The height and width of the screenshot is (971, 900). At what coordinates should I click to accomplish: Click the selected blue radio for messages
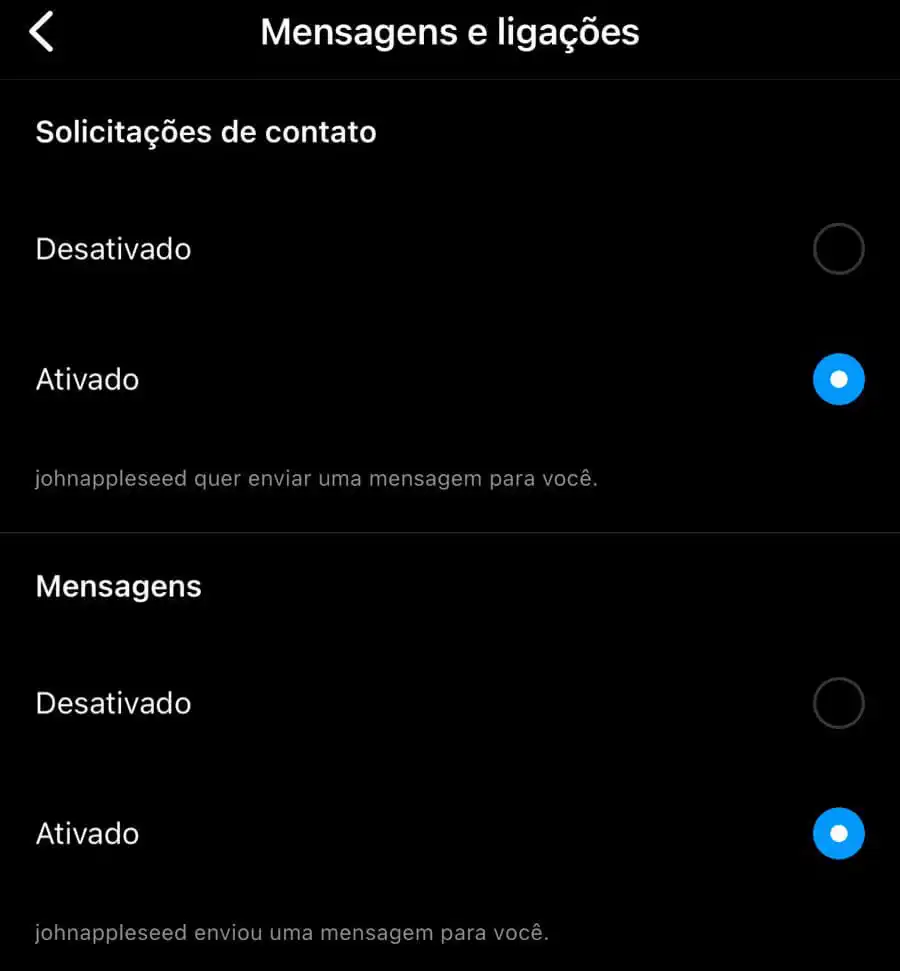pos(838,833)
